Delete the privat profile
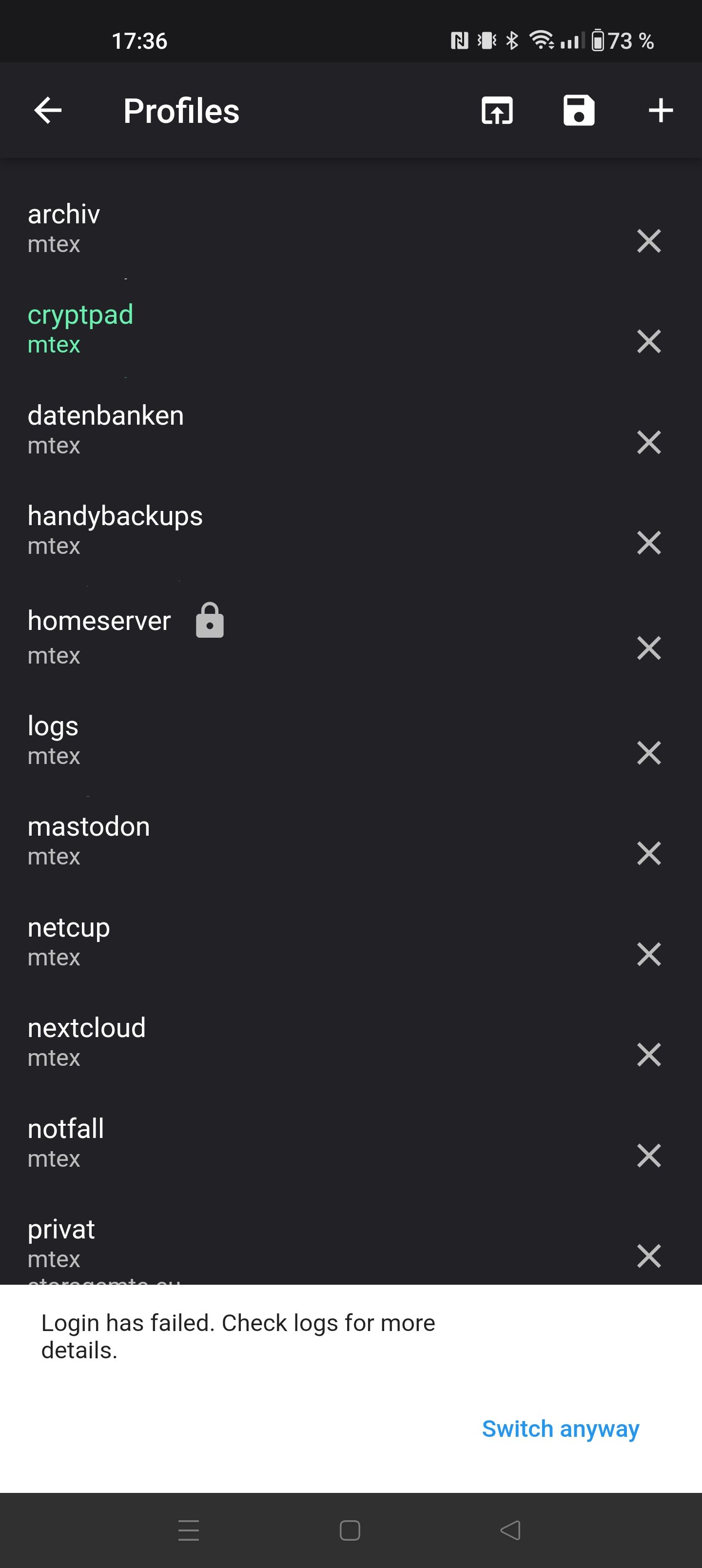The width and height of the screenshot is (702, 1568). (x=649, y=1256)
